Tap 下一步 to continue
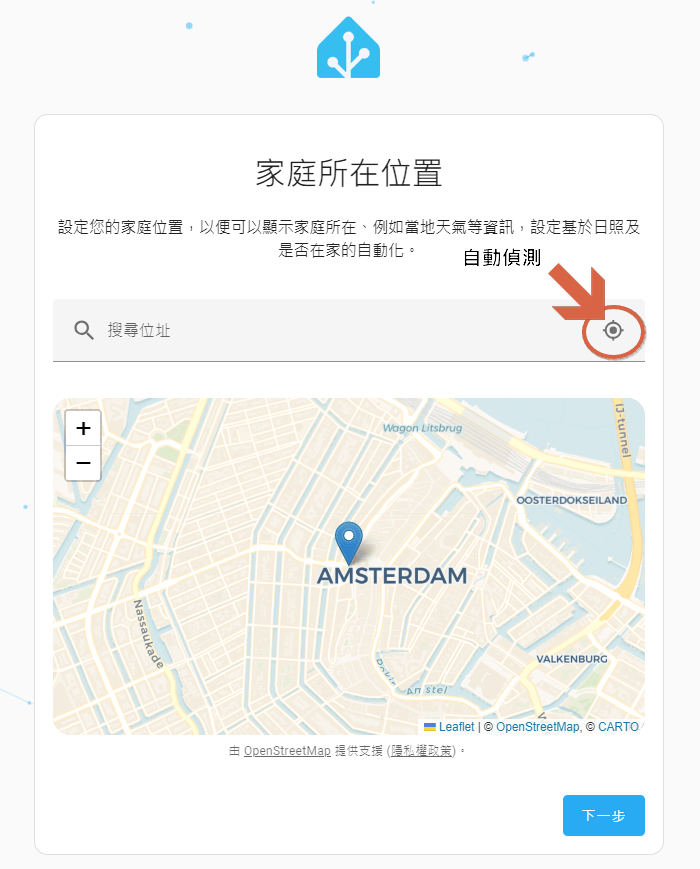The image size is (700, 869). [x=603, y=815]
